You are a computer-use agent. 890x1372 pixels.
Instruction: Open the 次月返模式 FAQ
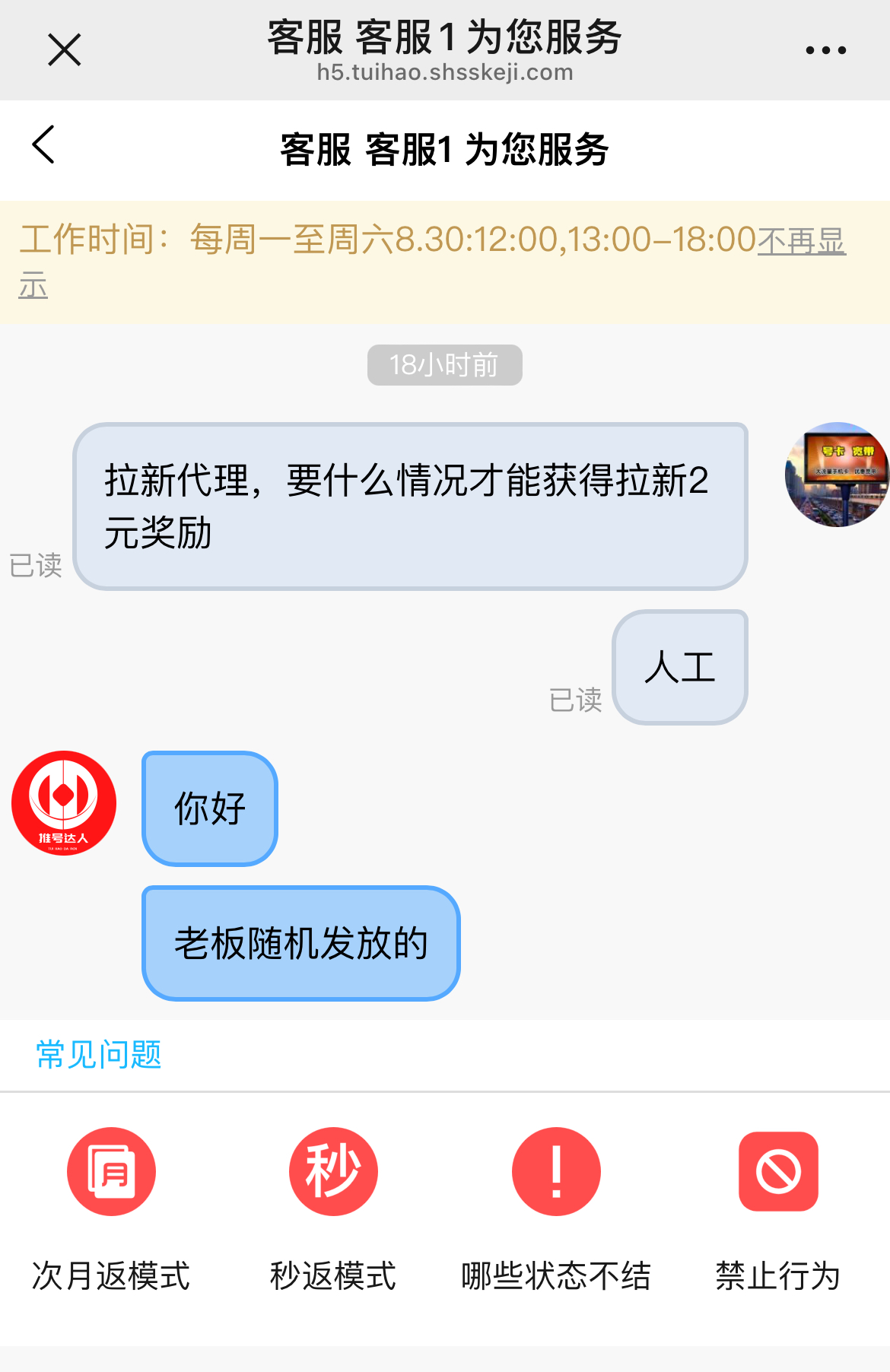click(111, 1208)
